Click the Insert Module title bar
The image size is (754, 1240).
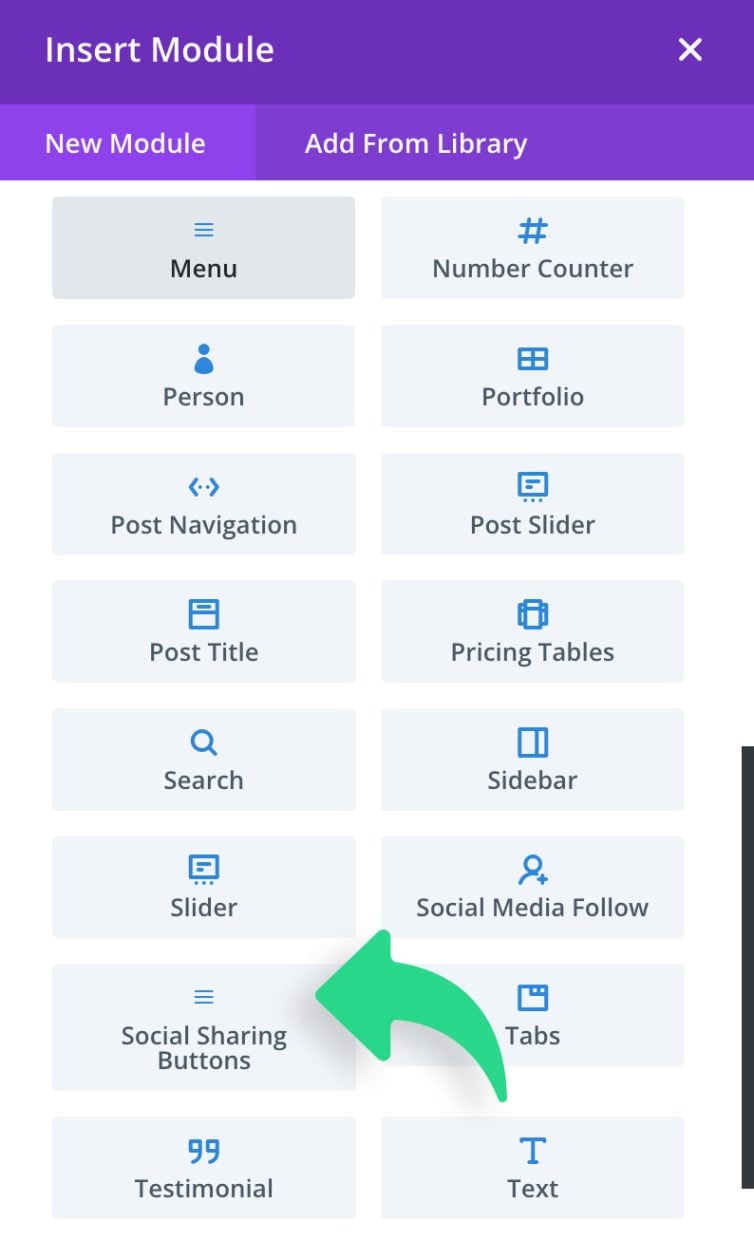[158, 49]
